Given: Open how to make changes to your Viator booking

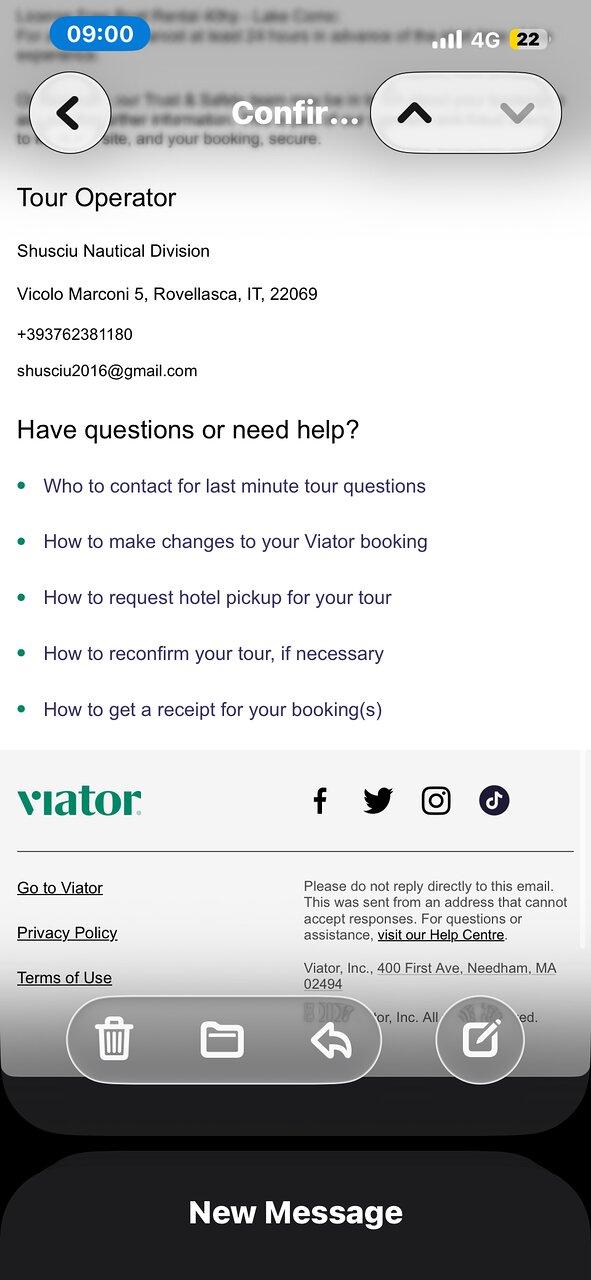Looking at the screenshot, I should pos(235,542).
